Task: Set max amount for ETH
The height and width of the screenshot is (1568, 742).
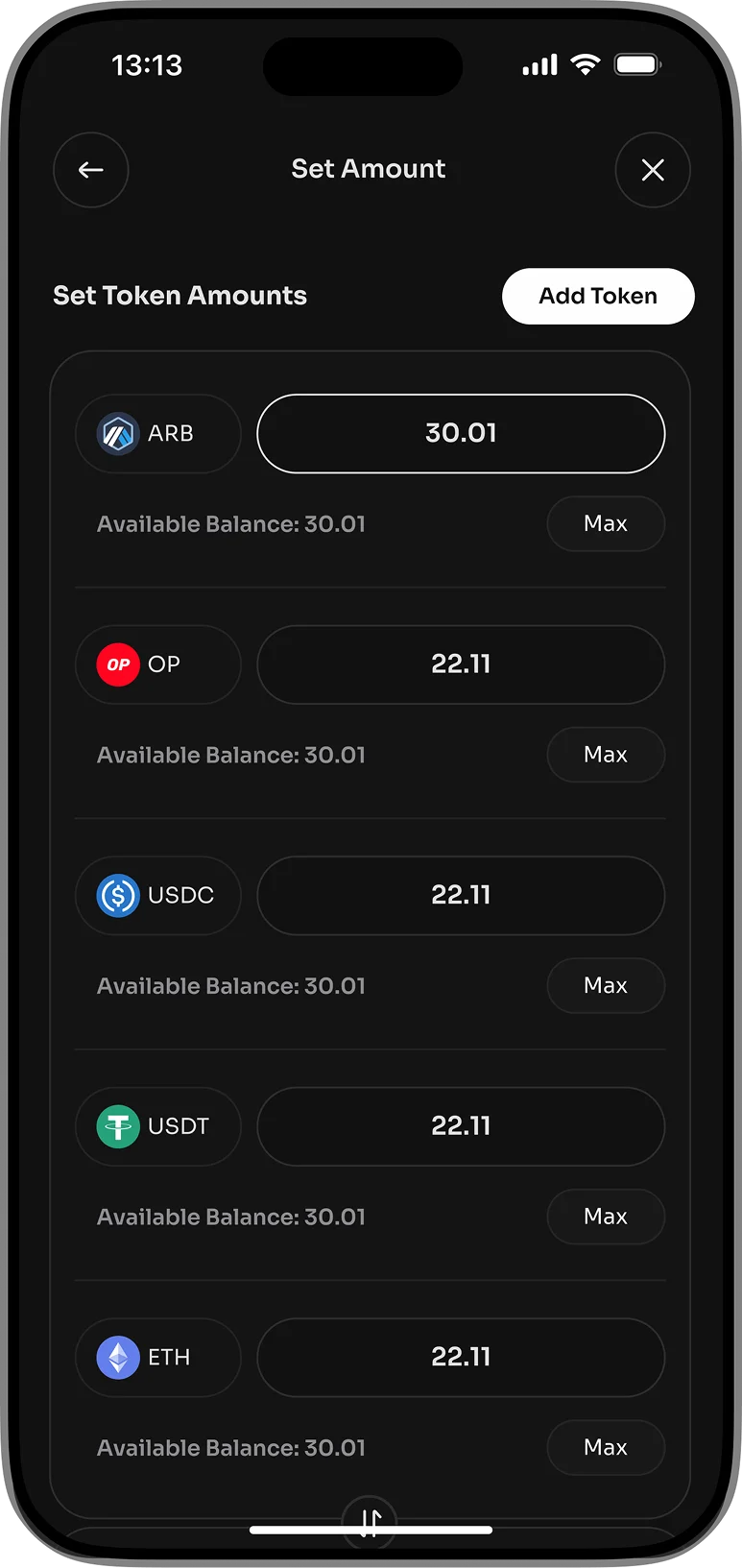Action: tap(606, 1448)
